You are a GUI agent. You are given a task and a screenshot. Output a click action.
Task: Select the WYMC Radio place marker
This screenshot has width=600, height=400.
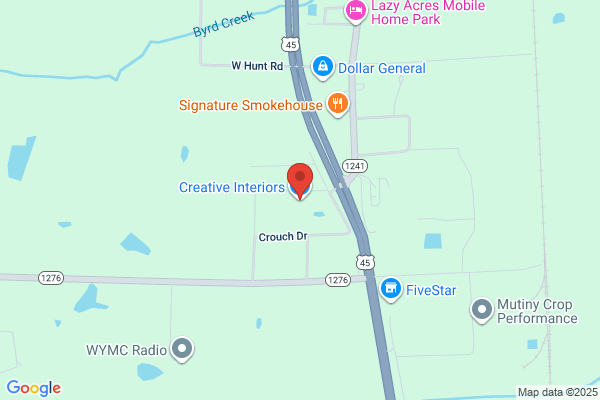pos(182,349)
